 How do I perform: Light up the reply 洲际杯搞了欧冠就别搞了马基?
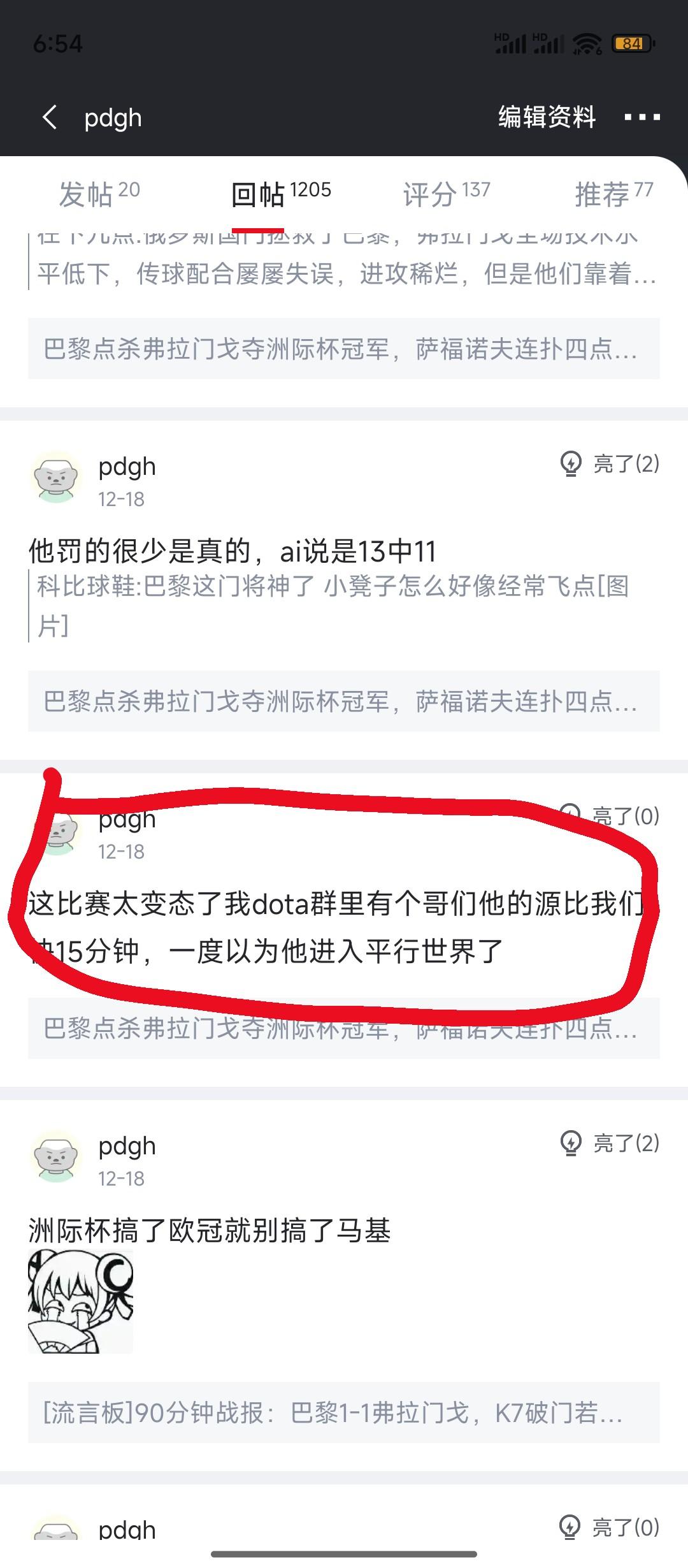coord(609,1143)
